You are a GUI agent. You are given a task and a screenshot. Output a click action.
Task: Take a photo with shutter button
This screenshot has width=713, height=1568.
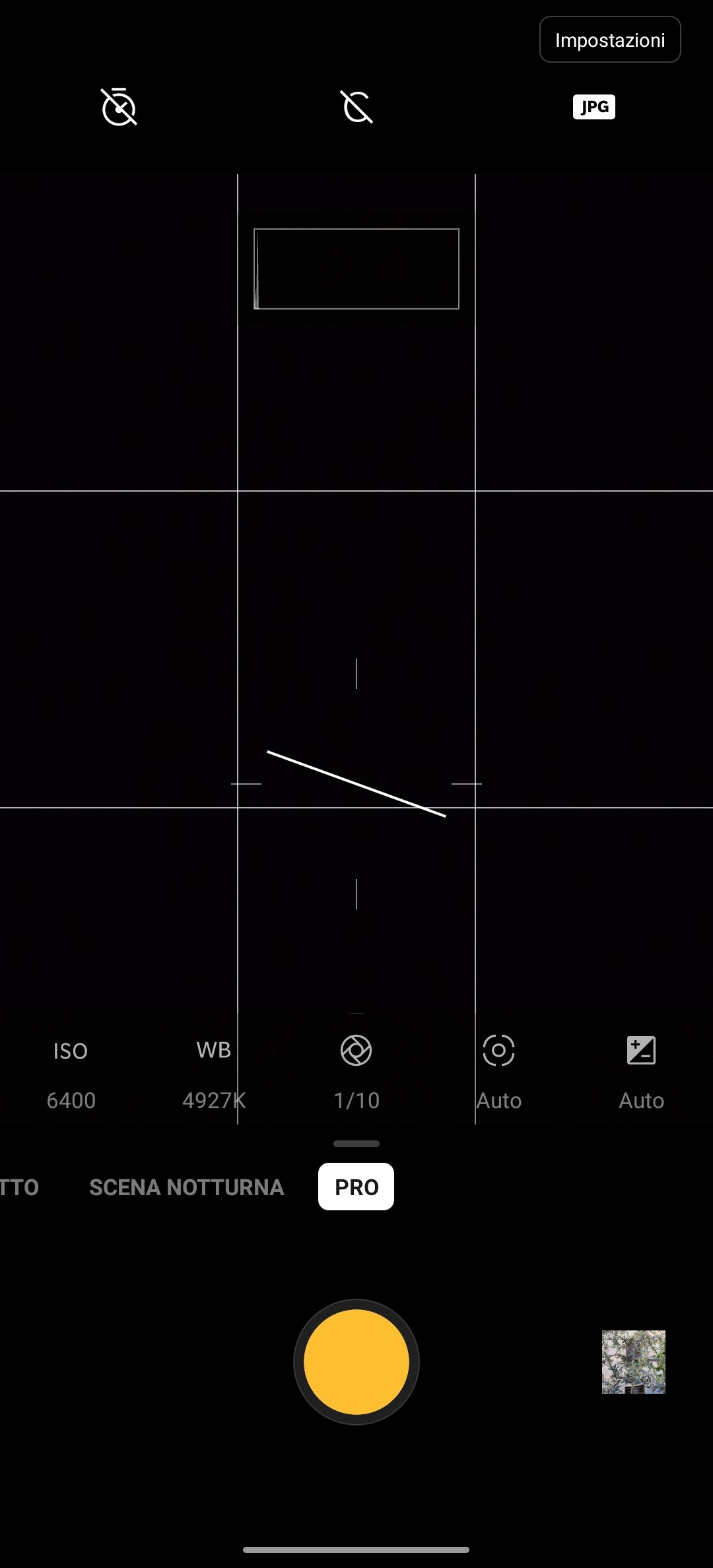tap(356, 1362)
